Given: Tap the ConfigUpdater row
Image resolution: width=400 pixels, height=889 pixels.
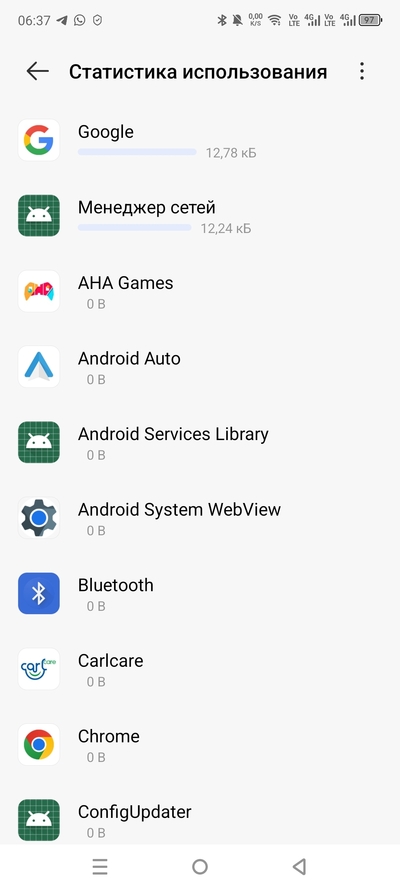Looking at the screenshot, I should point(200,816).
